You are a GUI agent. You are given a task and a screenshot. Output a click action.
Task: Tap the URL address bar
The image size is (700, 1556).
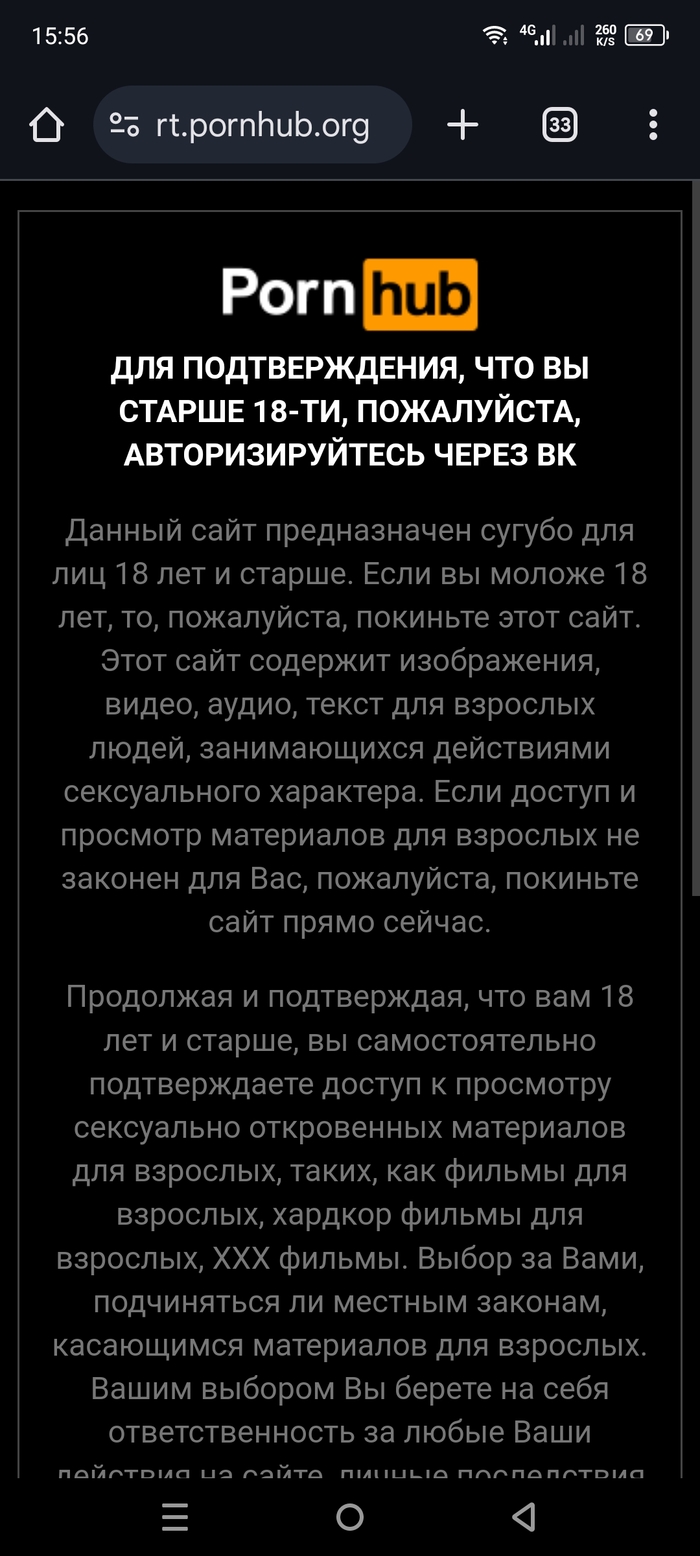point(263,125)
